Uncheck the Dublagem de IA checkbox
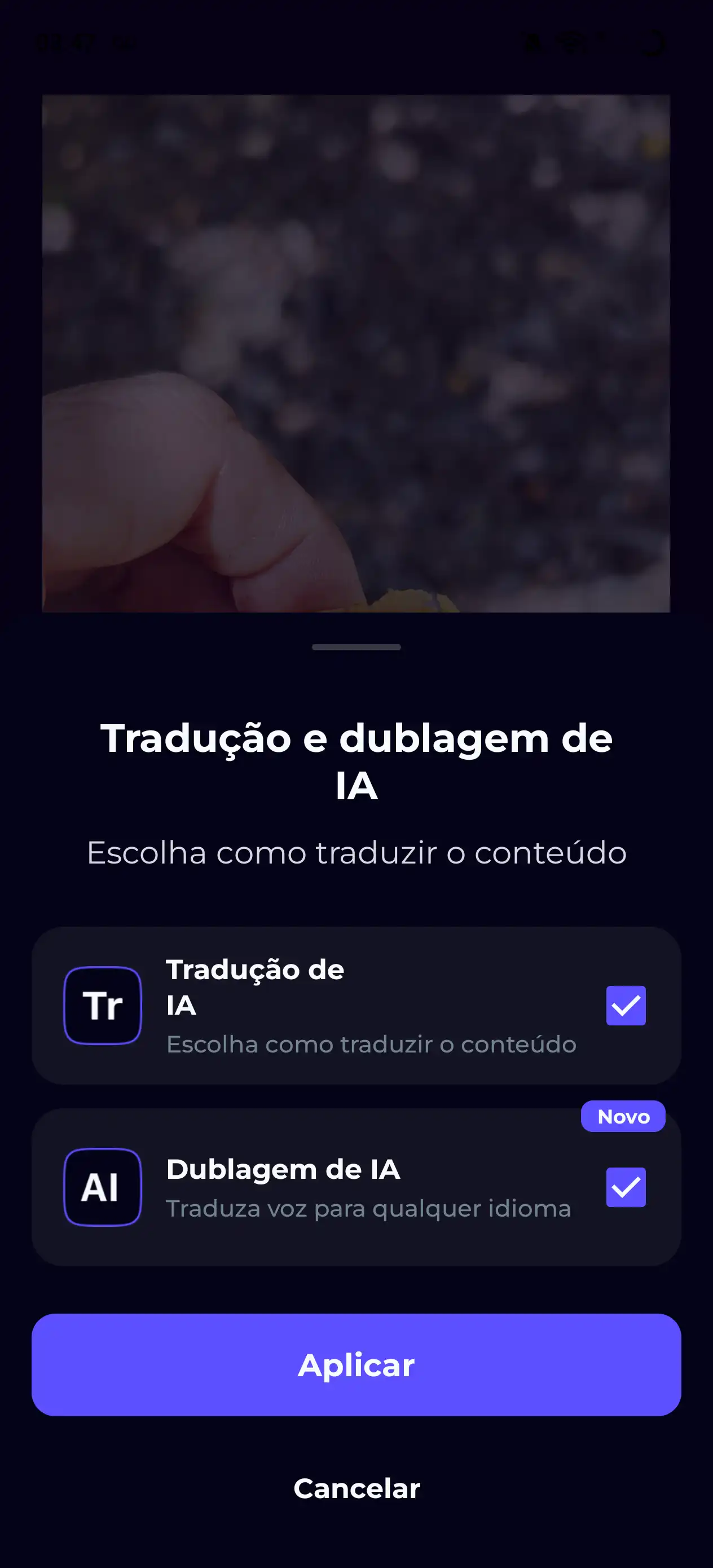Screen dimensions: 713x1568 coord(626,1187)
